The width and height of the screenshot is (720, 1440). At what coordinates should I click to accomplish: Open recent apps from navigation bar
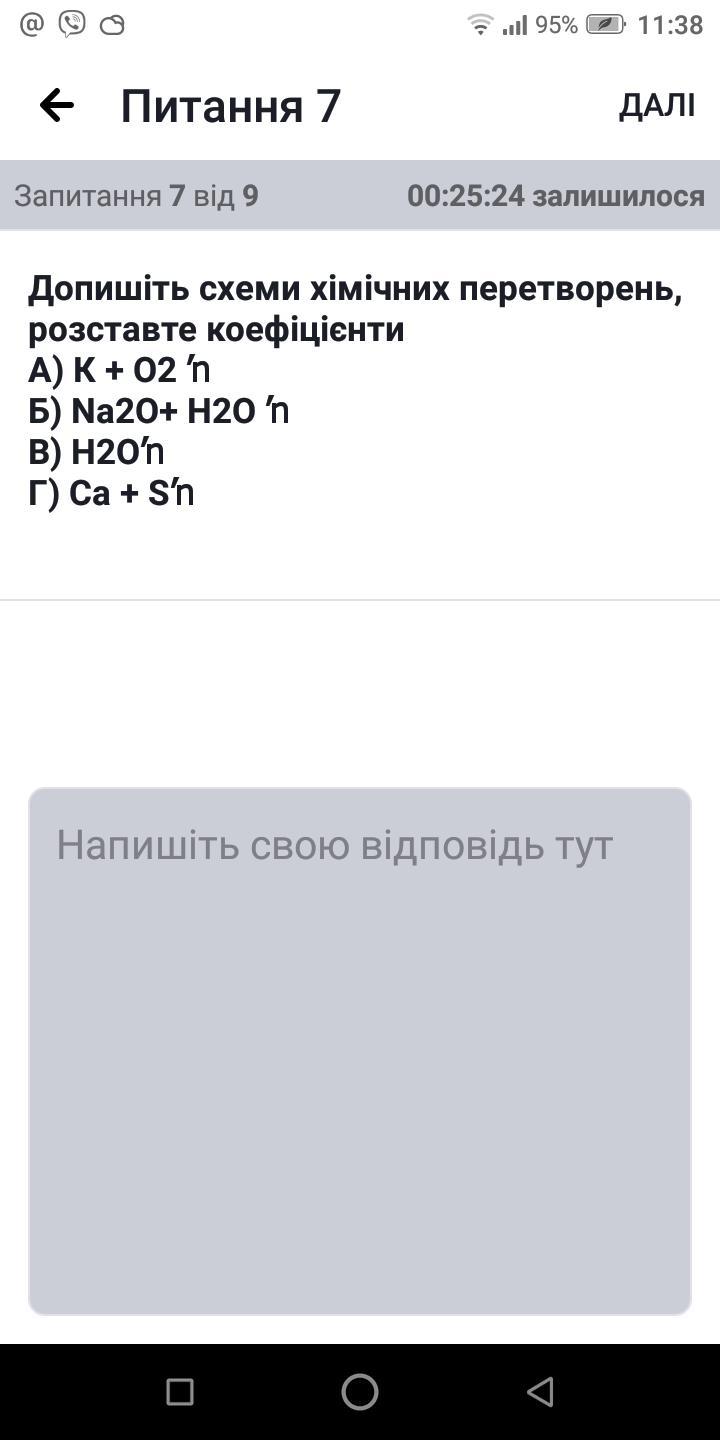[180, 1391]
